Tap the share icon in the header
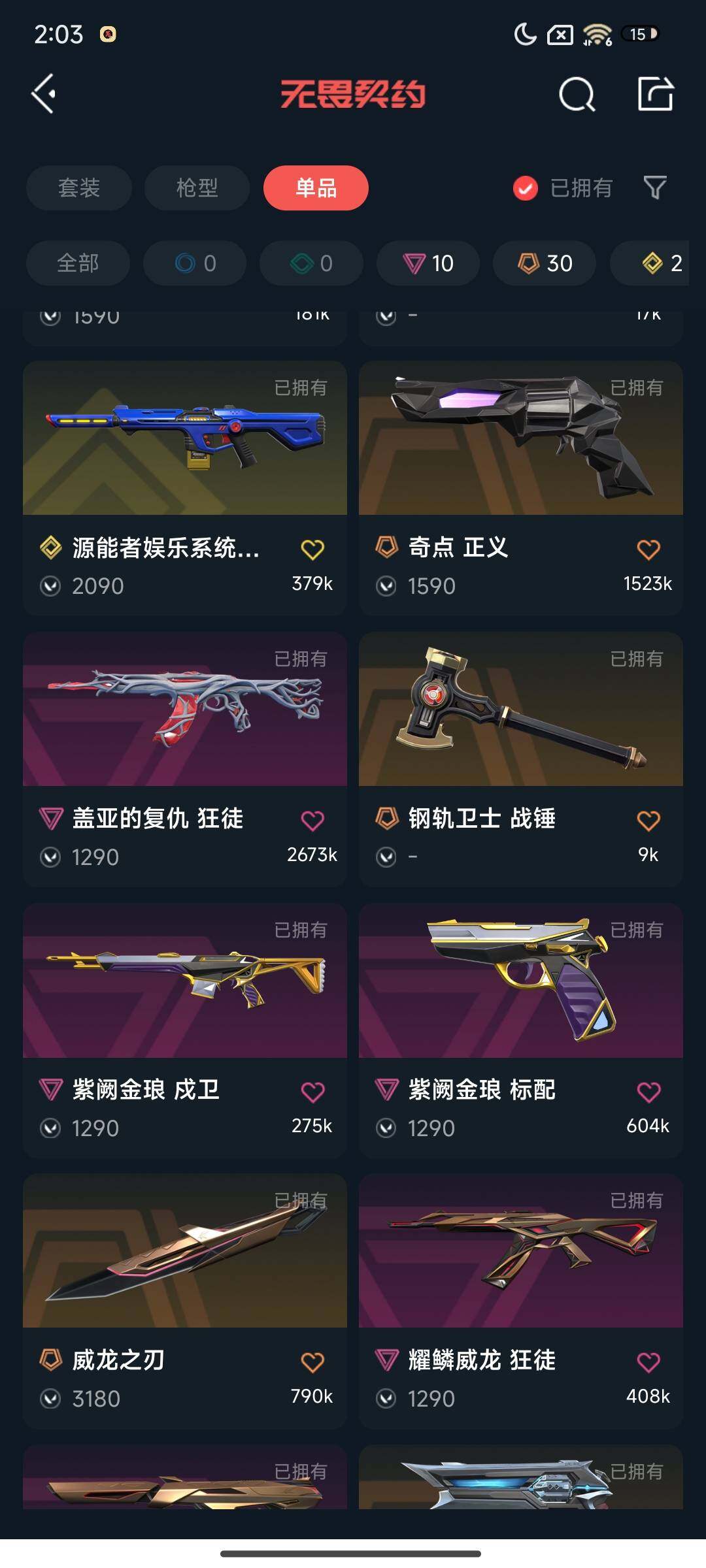The image size is (706, 1568). coord(655,94)
